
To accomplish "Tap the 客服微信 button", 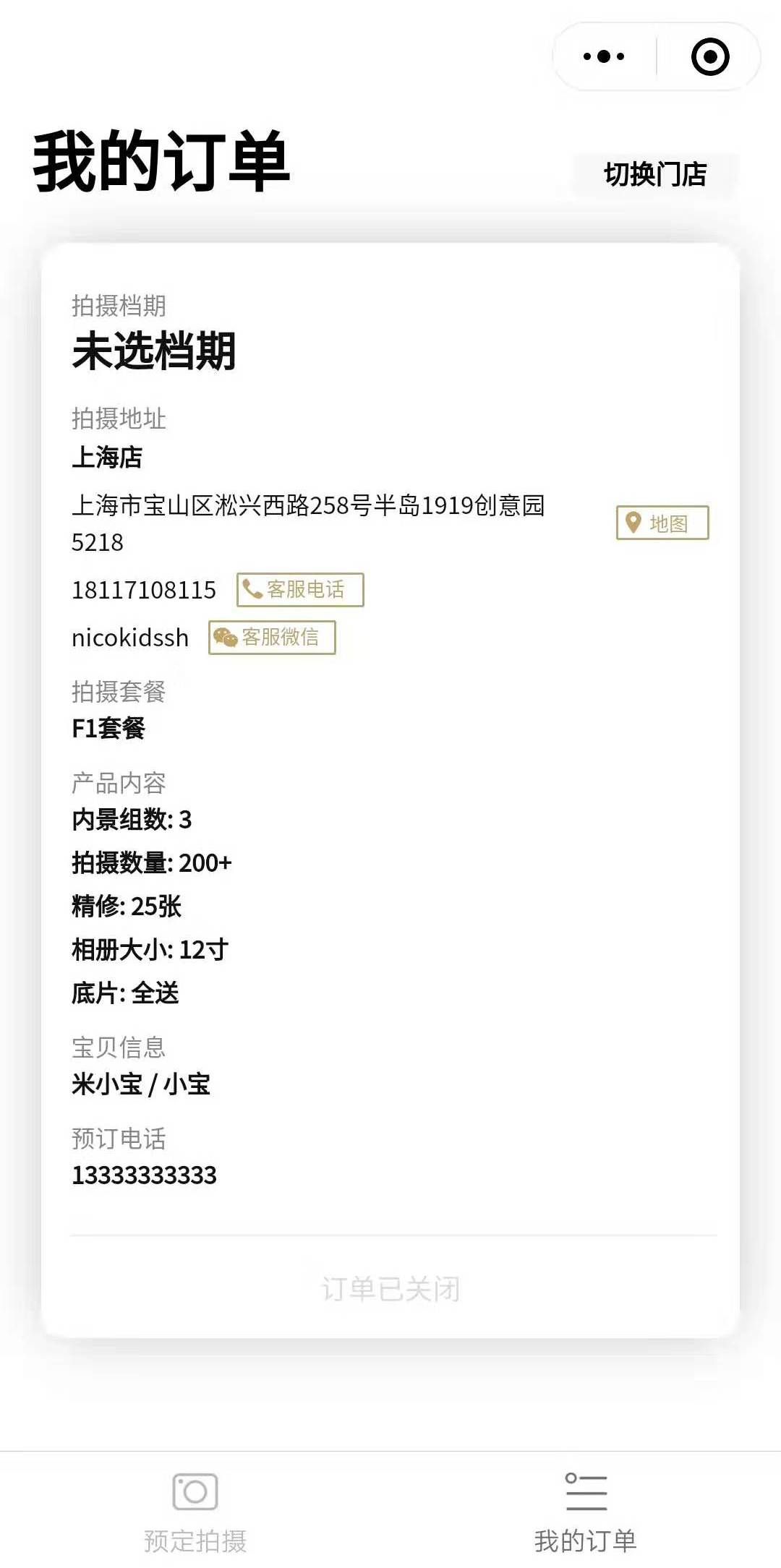I will pos(272,637).
